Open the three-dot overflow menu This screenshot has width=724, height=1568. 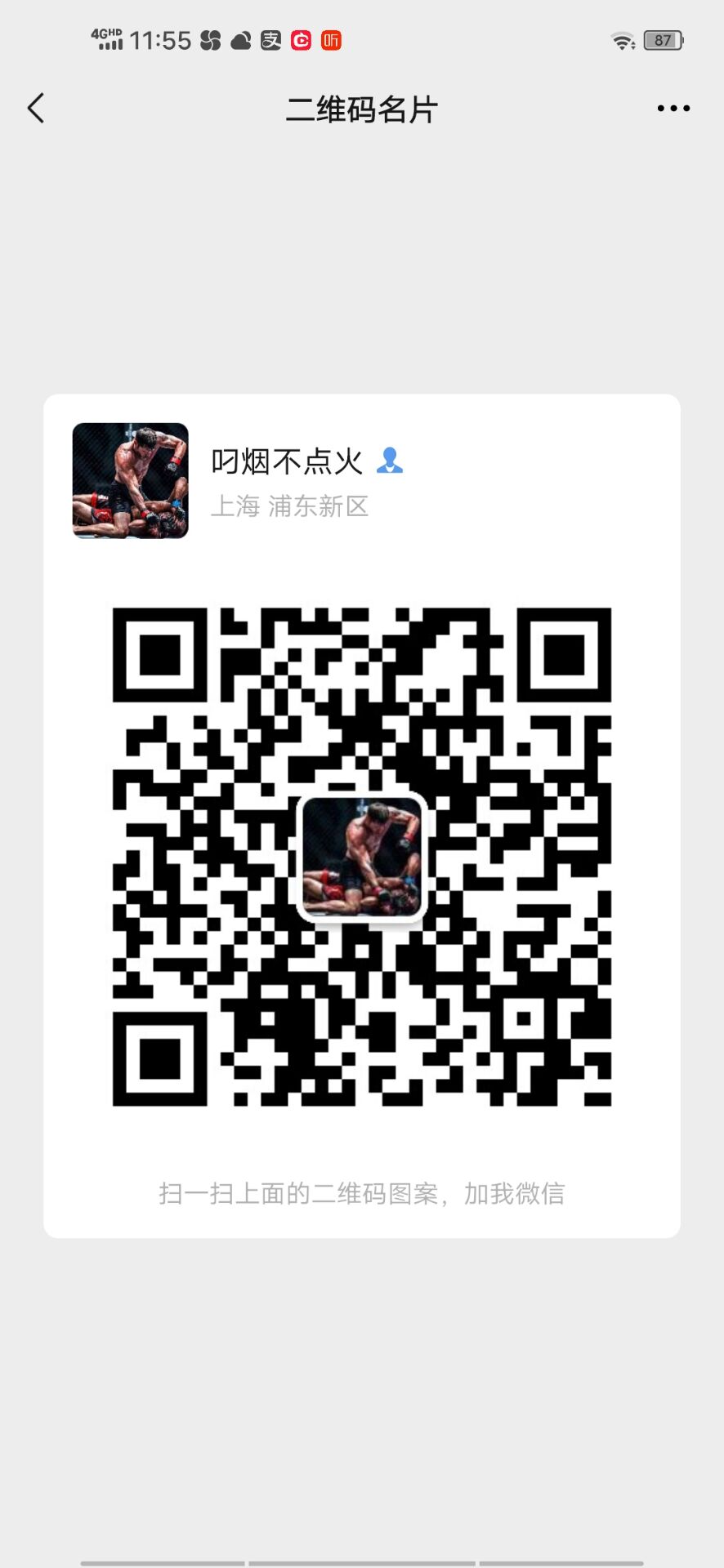tap(673, 108)
